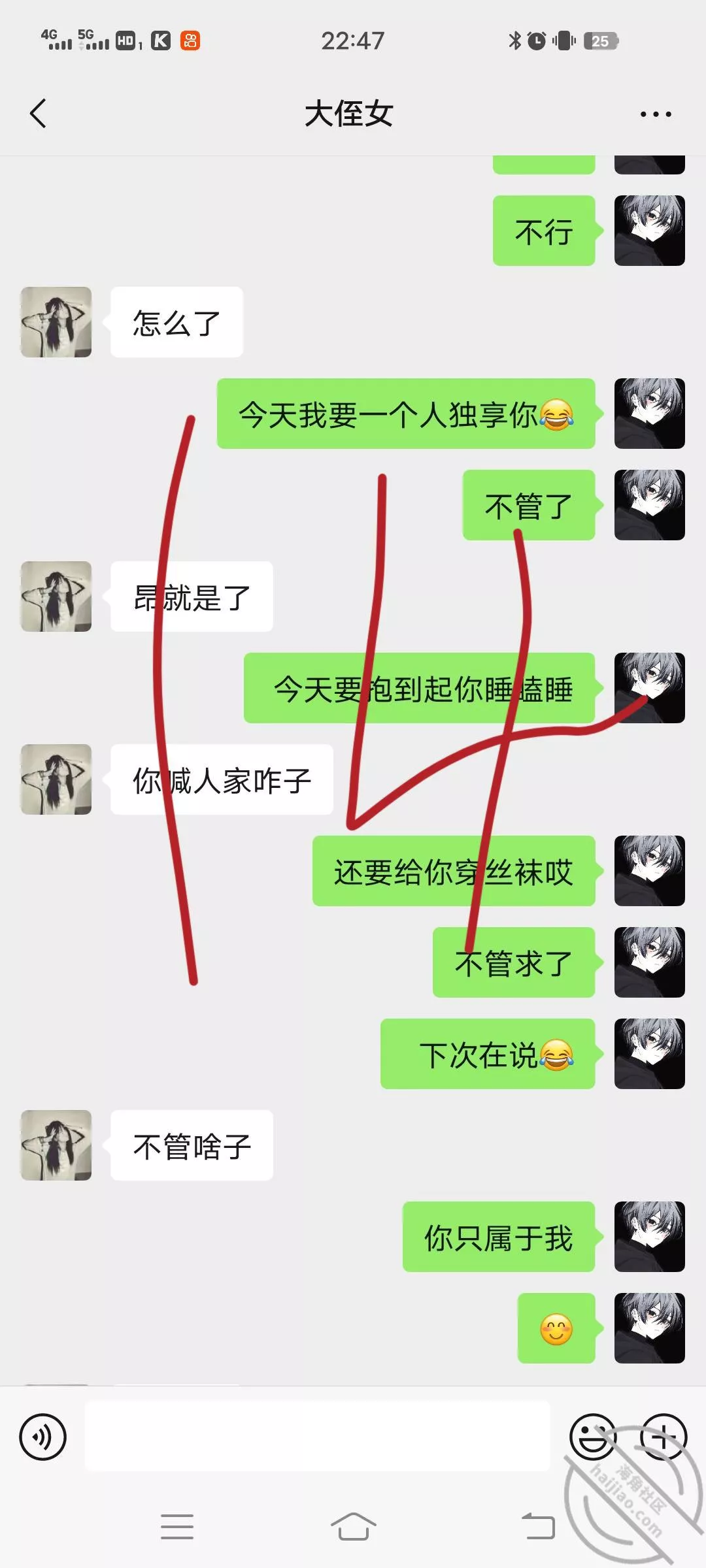Open own avatar beside 不行 message
This screenshot has height=1568, width=706.
pos(649,231)
